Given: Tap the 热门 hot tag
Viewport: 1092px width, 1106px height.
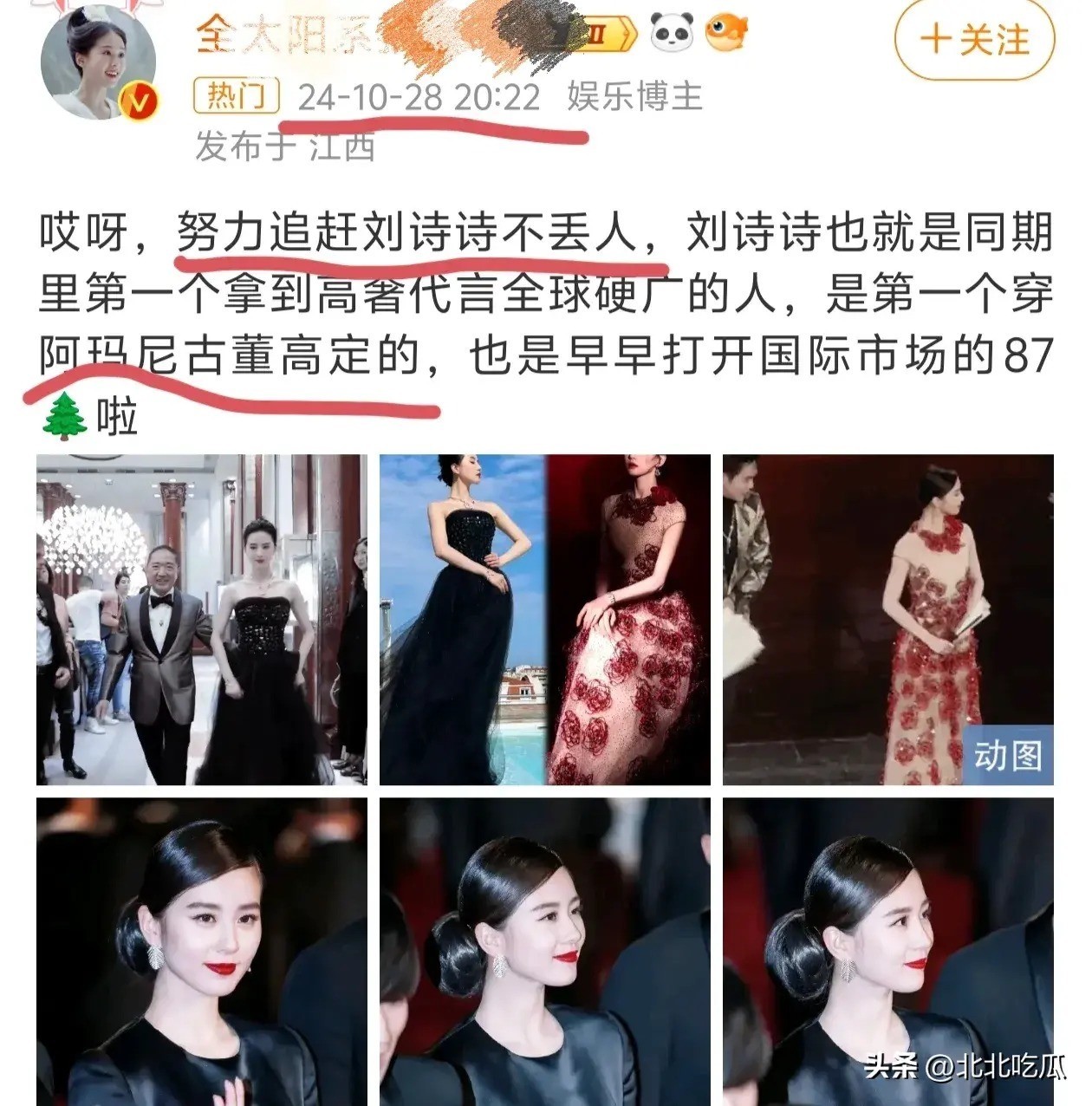Looking at the screenshot, I should 236,96.
